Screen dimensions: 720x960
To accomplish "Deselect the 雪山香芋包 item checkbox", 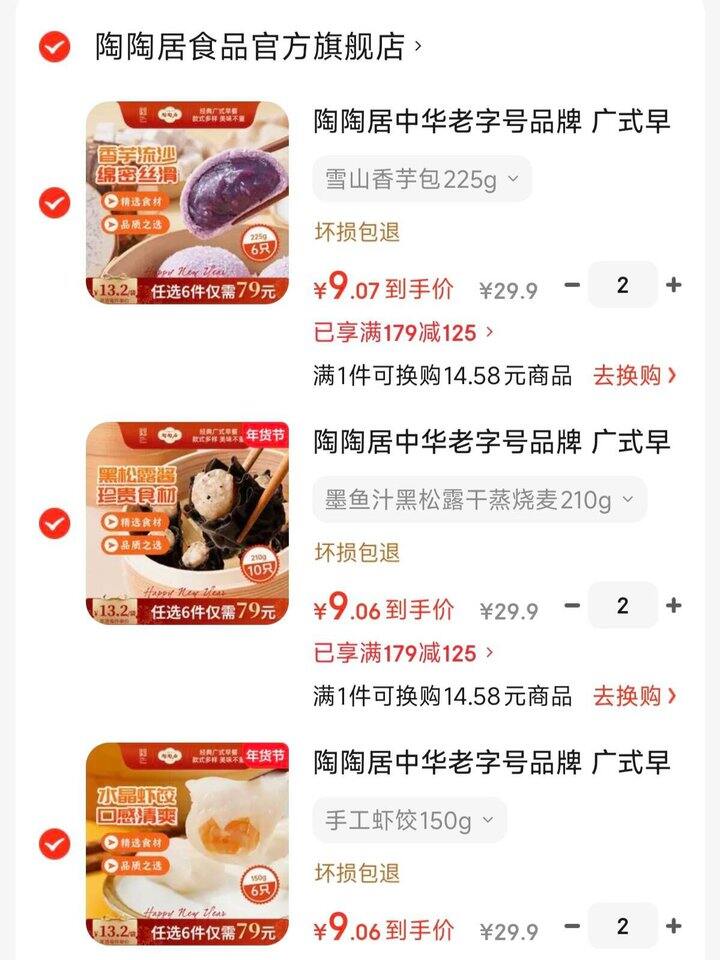I will [54, 203].
